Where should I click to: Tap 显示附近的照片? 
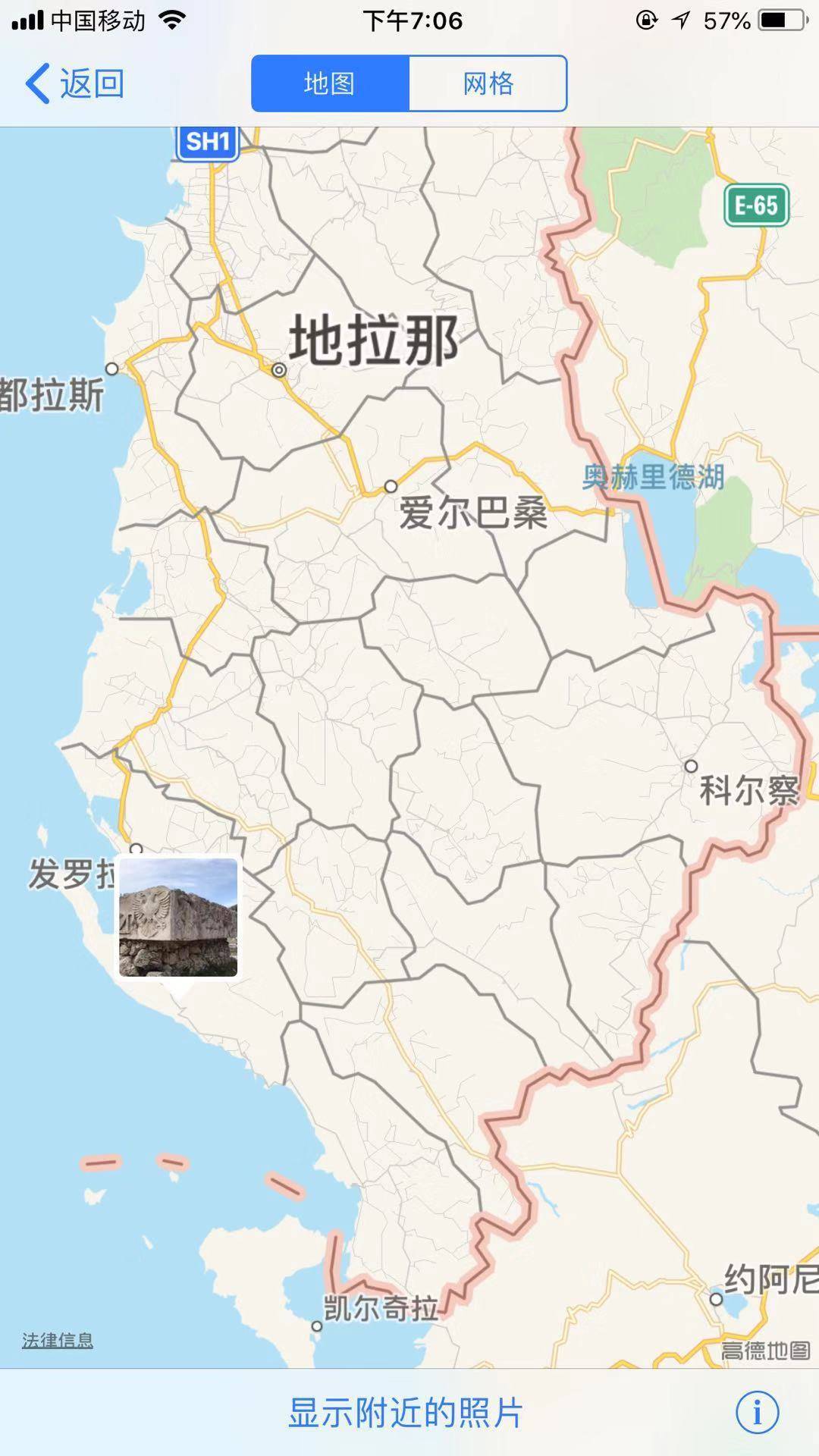406,1413
